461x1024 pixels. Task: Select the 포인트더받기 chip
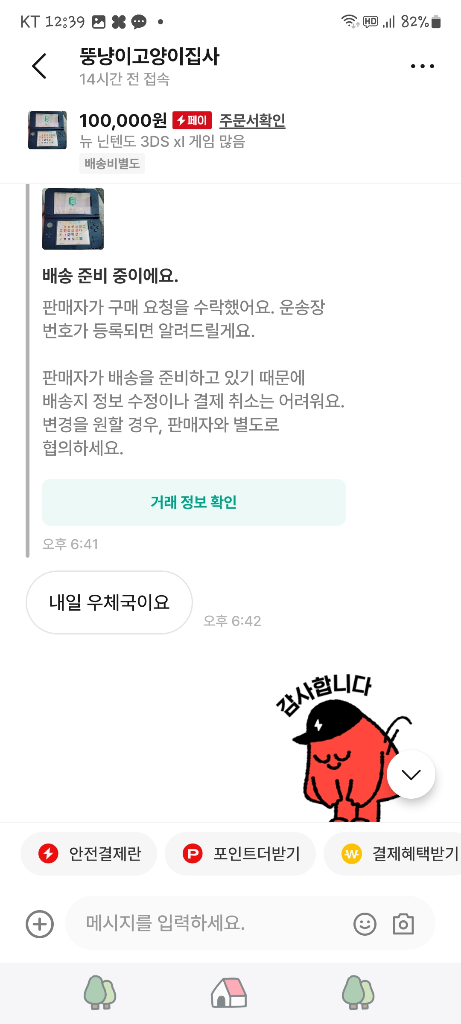(240, 854)
